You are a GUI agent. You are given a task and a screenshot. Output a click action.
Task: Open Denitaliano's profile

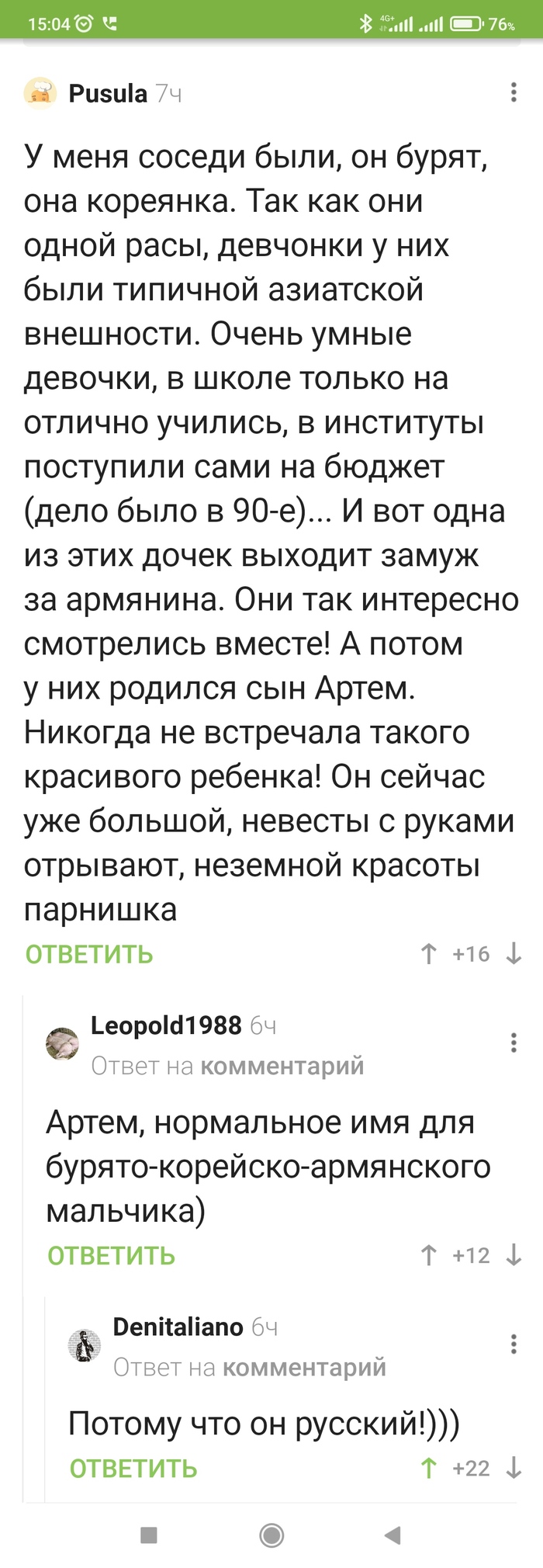tap(178, 1327)
